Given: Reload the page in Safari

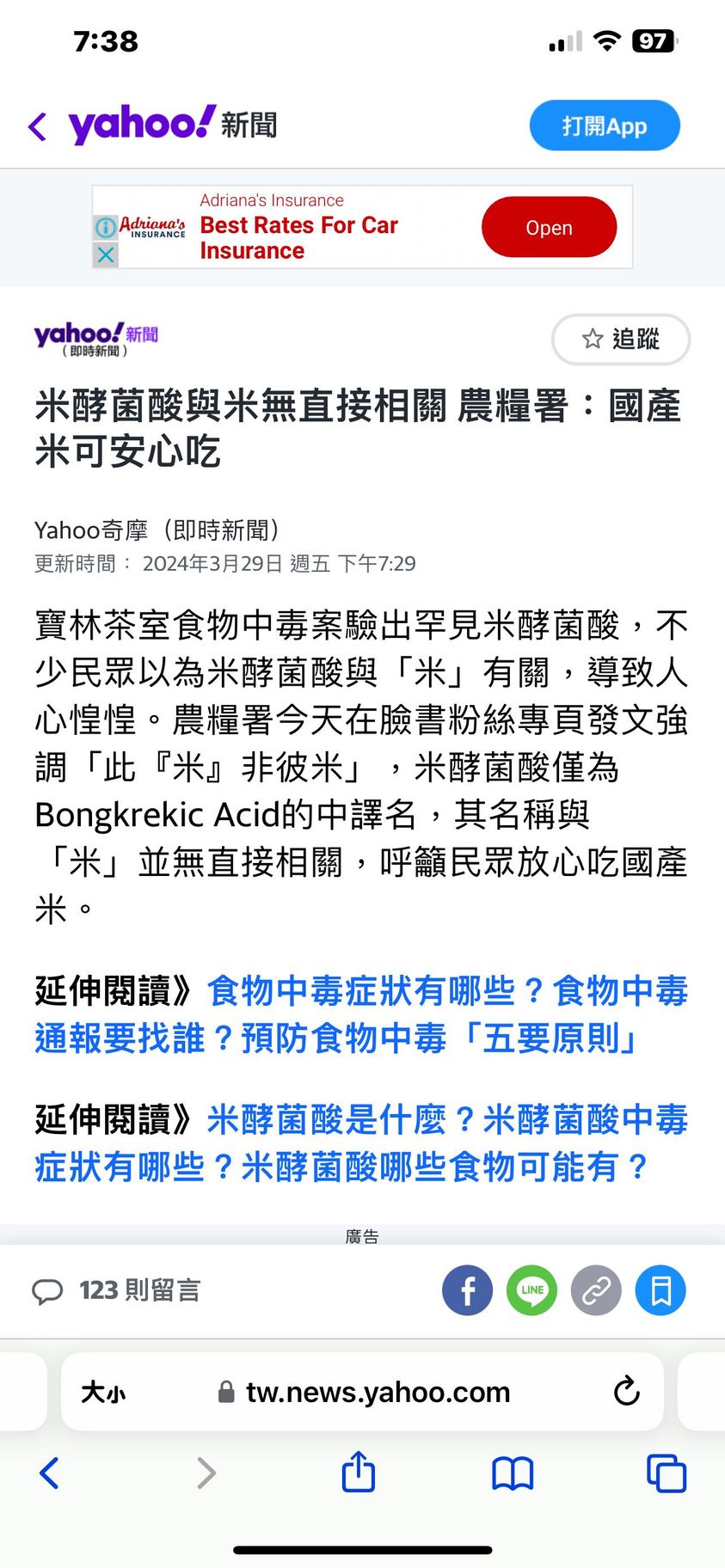Looking at the screenshot, I should click(626, 1391).
